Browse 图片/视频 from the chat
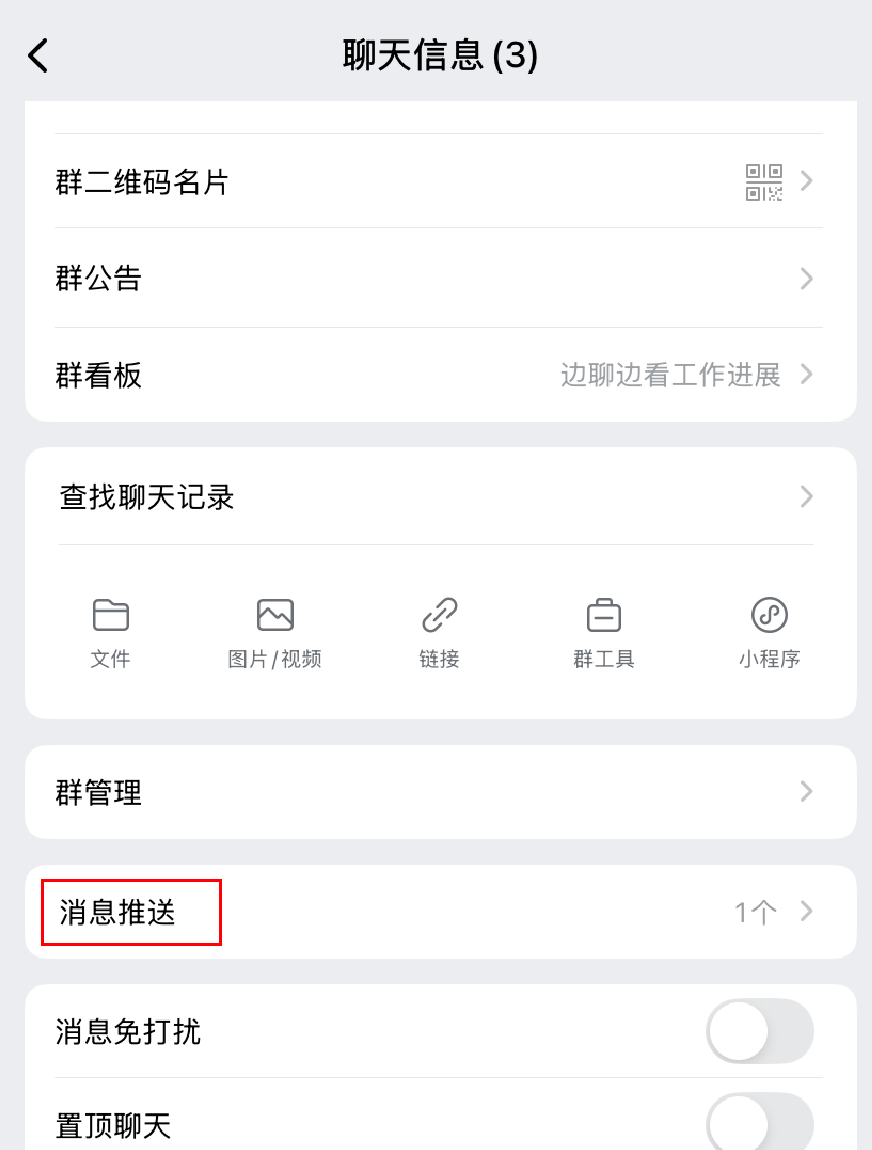 coord(275,632)
